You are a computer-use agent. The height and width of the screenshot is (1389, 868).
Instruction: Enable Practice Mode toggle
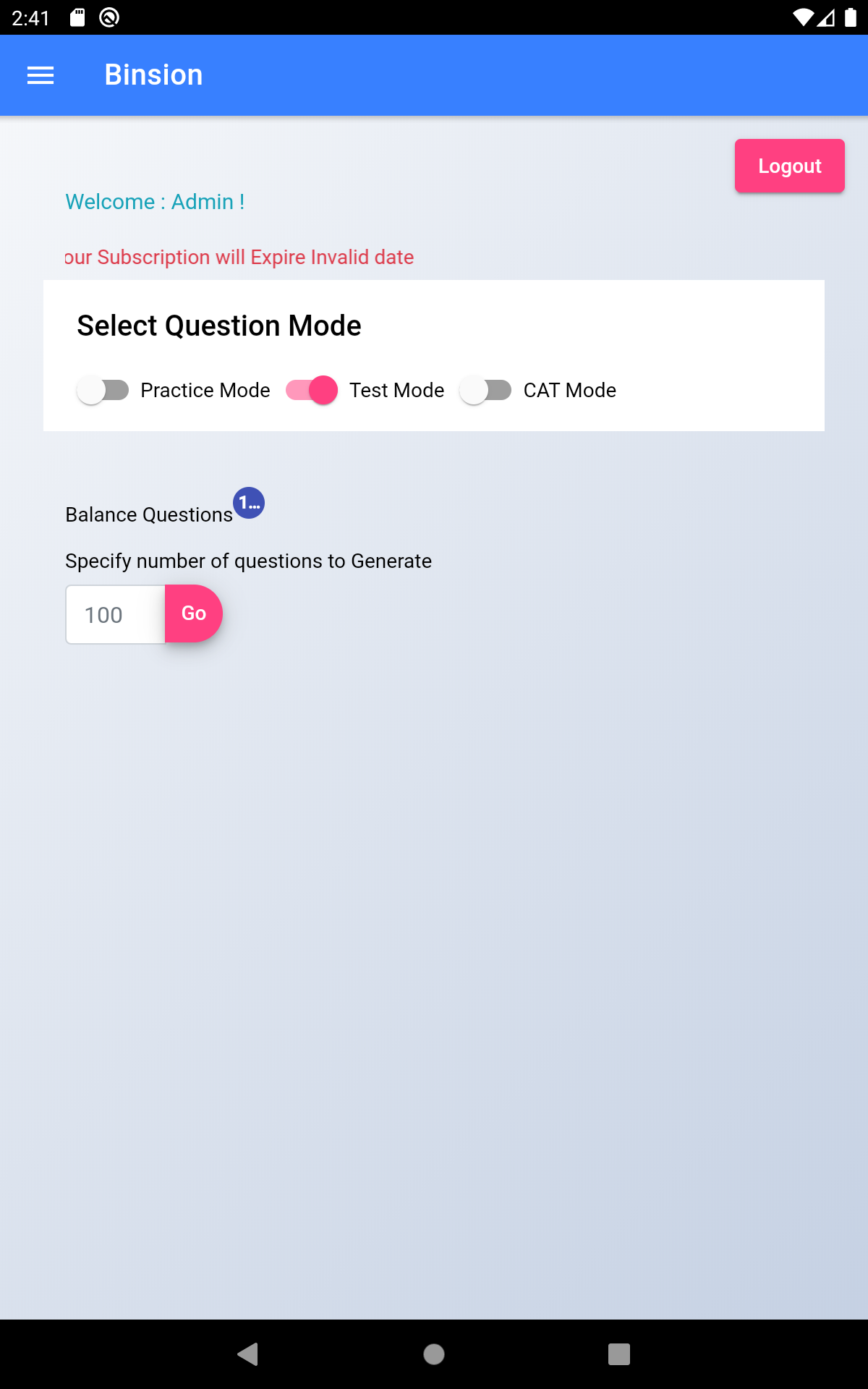tap(103, 390)
